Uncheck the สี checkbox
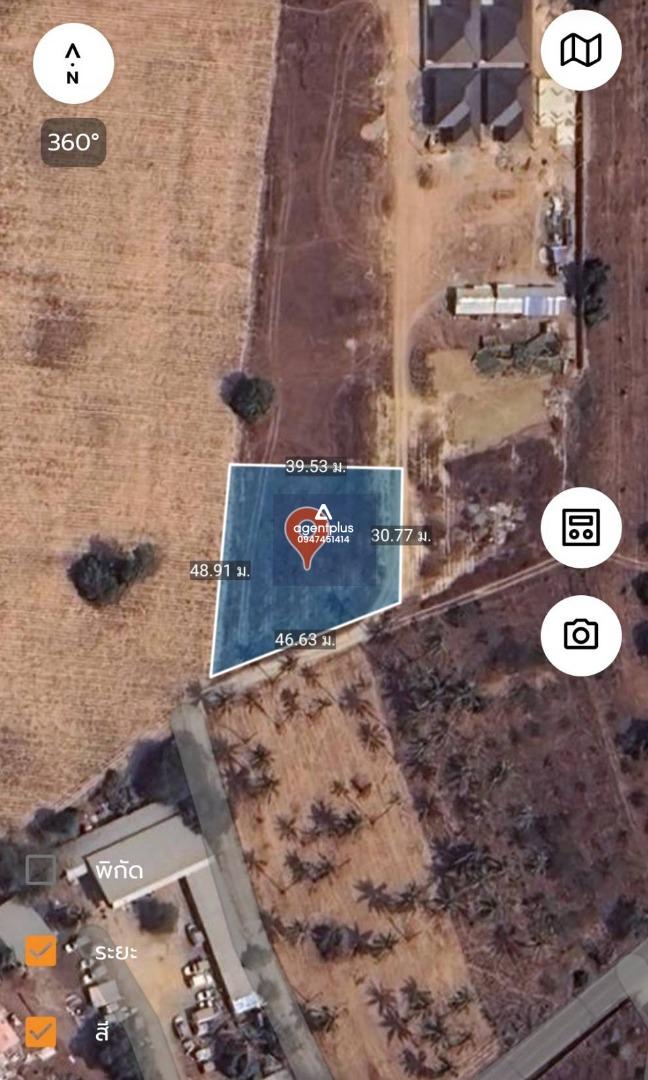648x1080 pixels. tap(41, 1032)
